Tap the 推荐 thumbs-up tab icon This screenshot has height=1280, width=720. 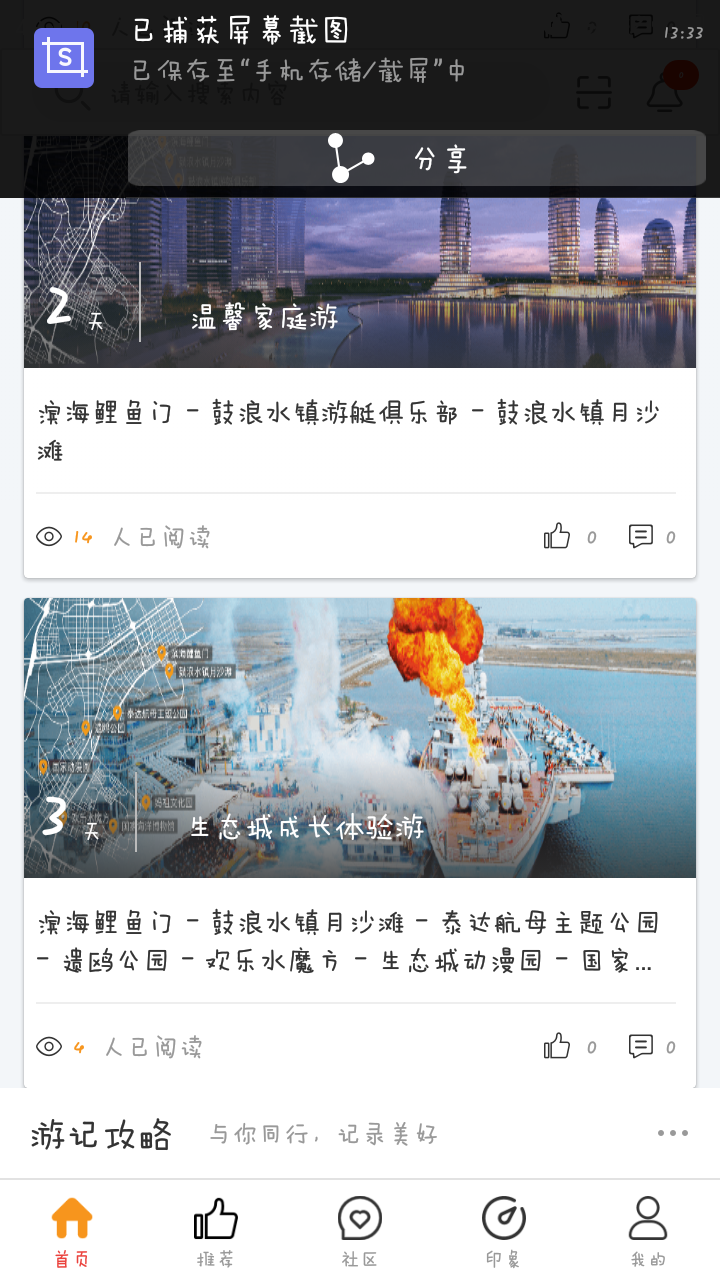pyautogui.click(x=216, y=1217)
